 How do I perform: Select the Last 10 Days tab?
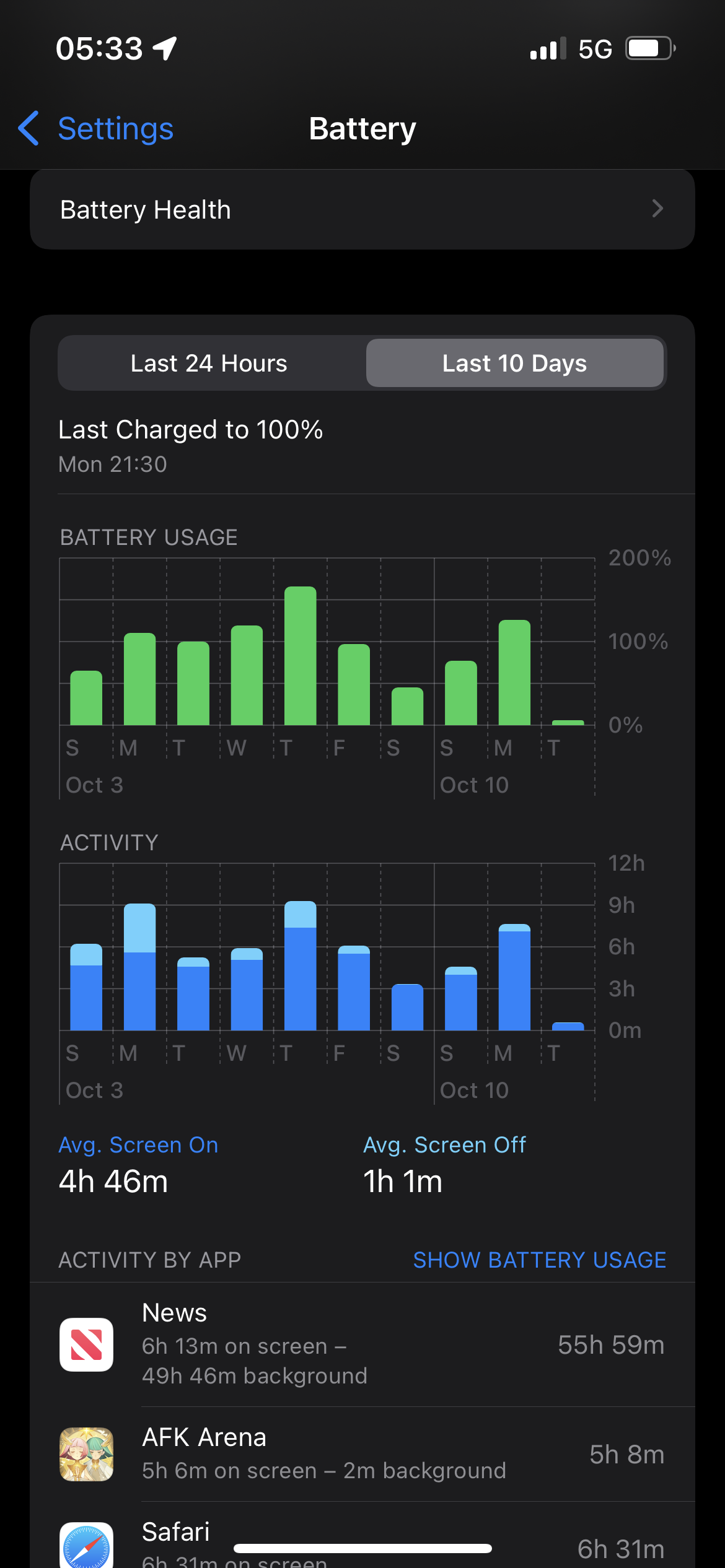tap(515, 363)
